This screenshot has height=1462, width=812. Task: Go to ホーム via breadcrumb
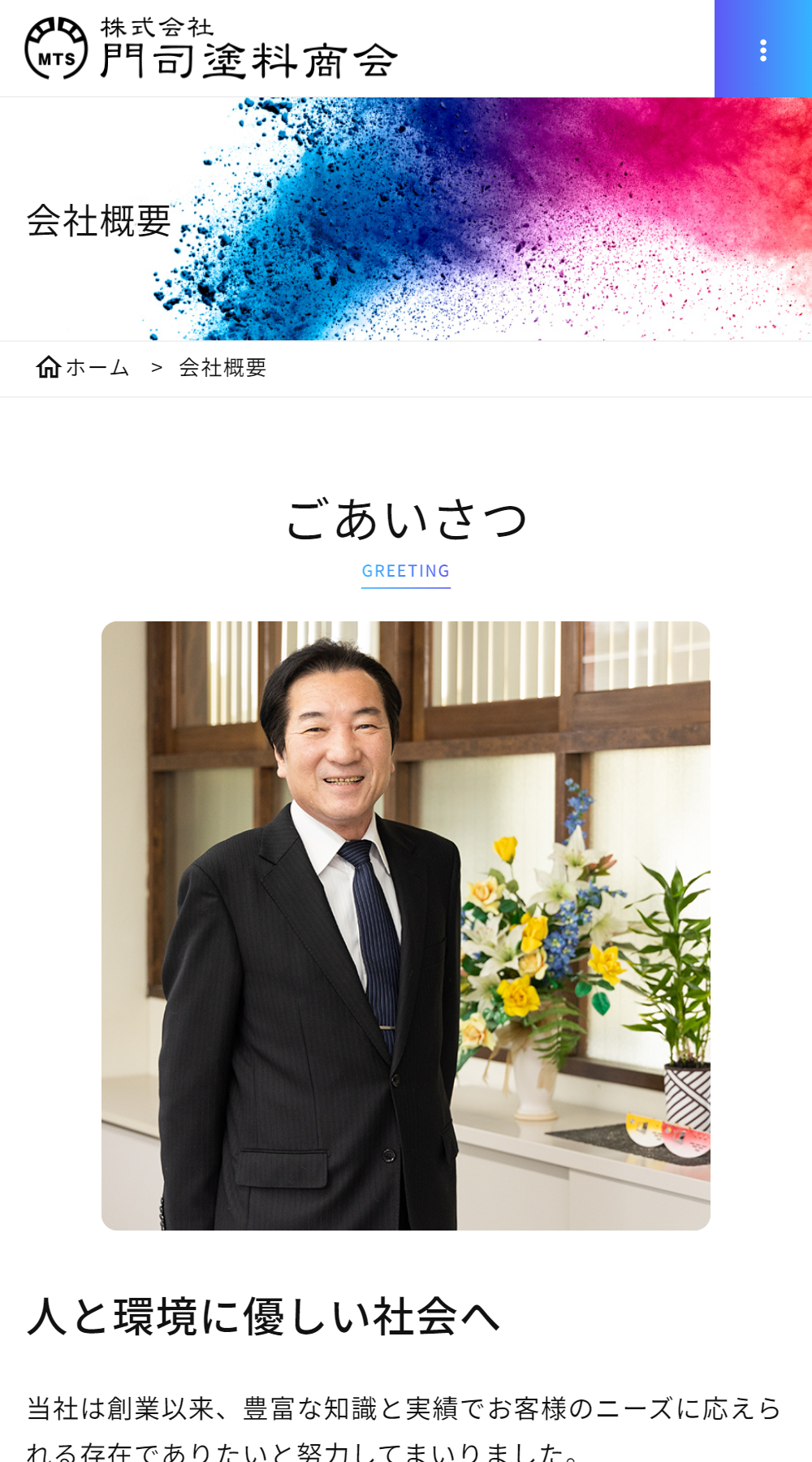[x=84, y=368]
